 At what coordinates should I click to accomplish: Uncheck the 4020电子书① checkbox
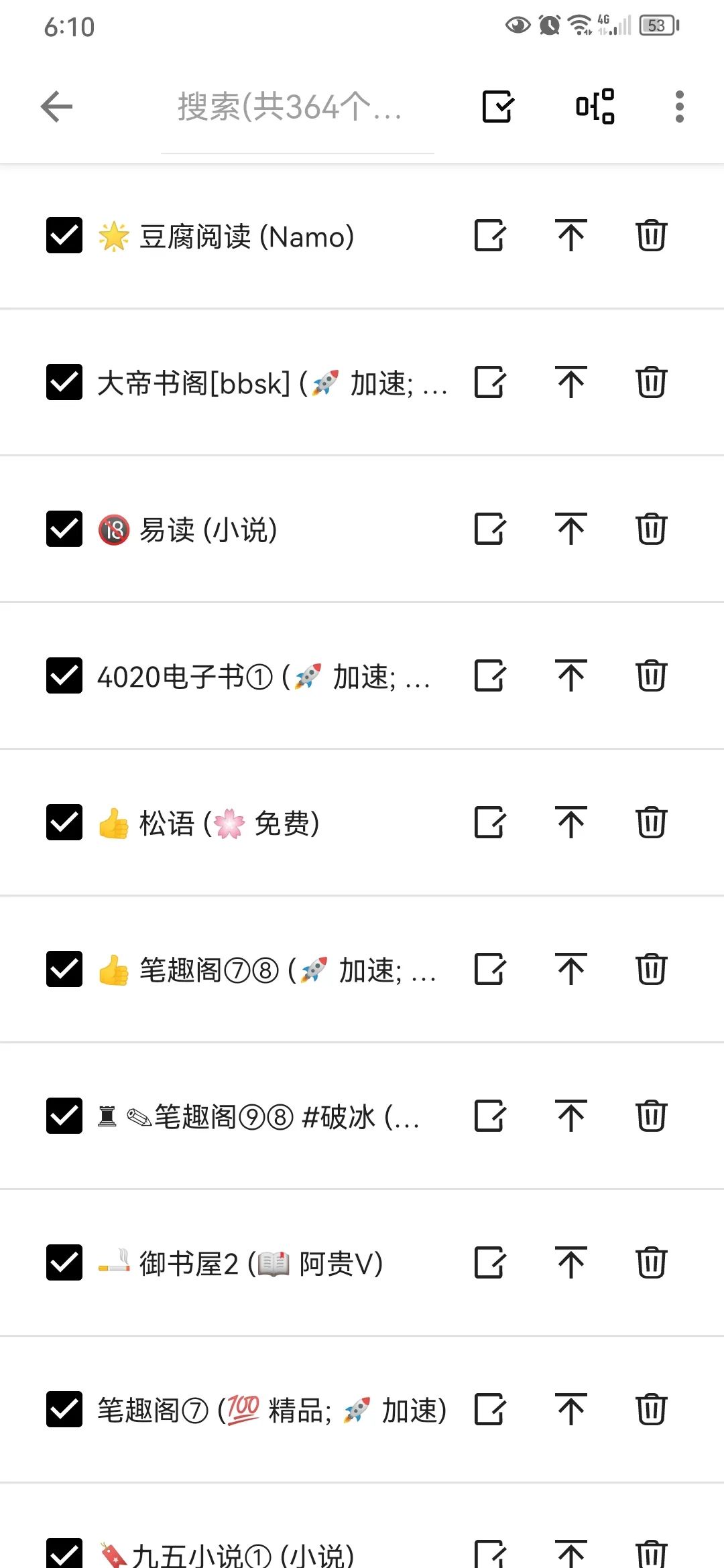pos(64,675)
